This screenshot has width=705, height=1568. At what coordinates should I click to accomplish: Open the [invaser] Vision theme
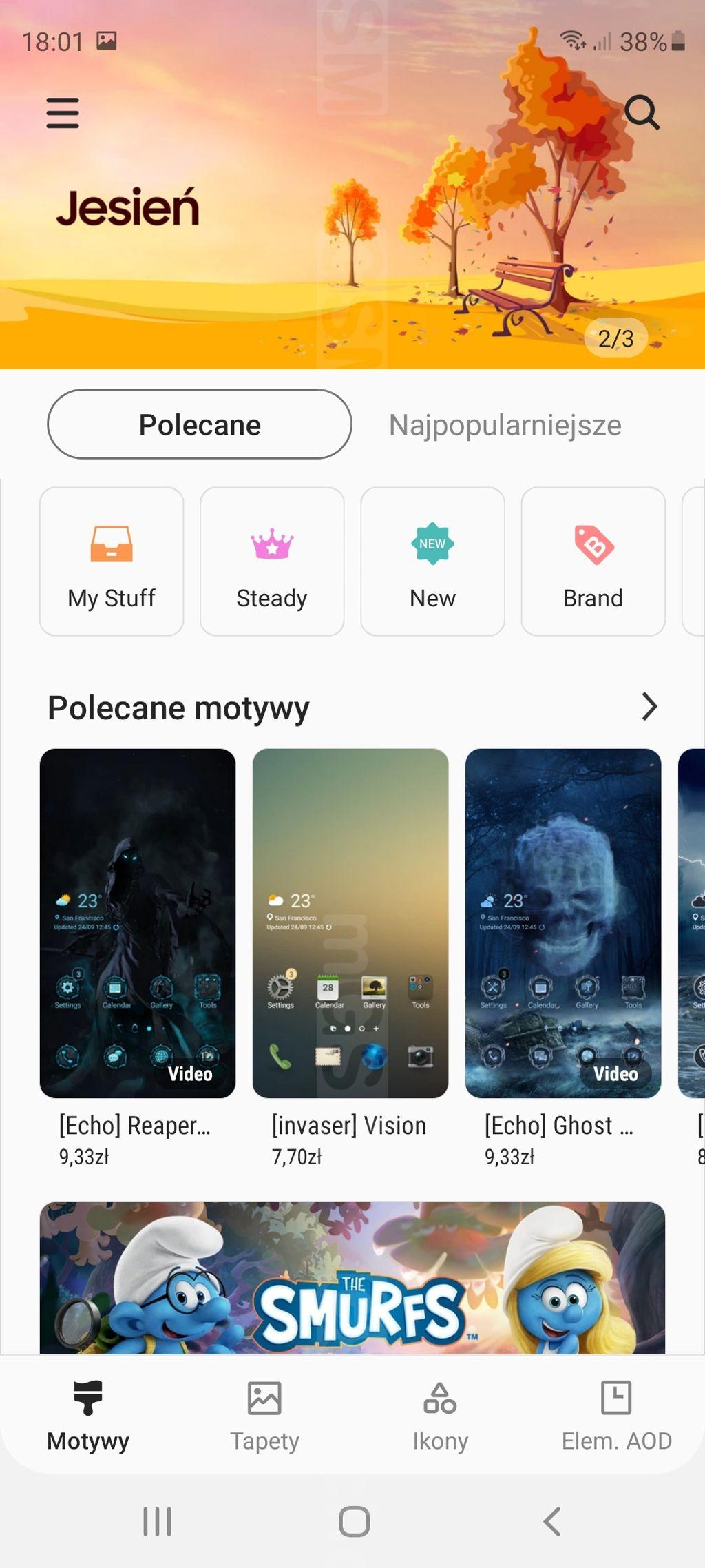[x=350, y=923]
